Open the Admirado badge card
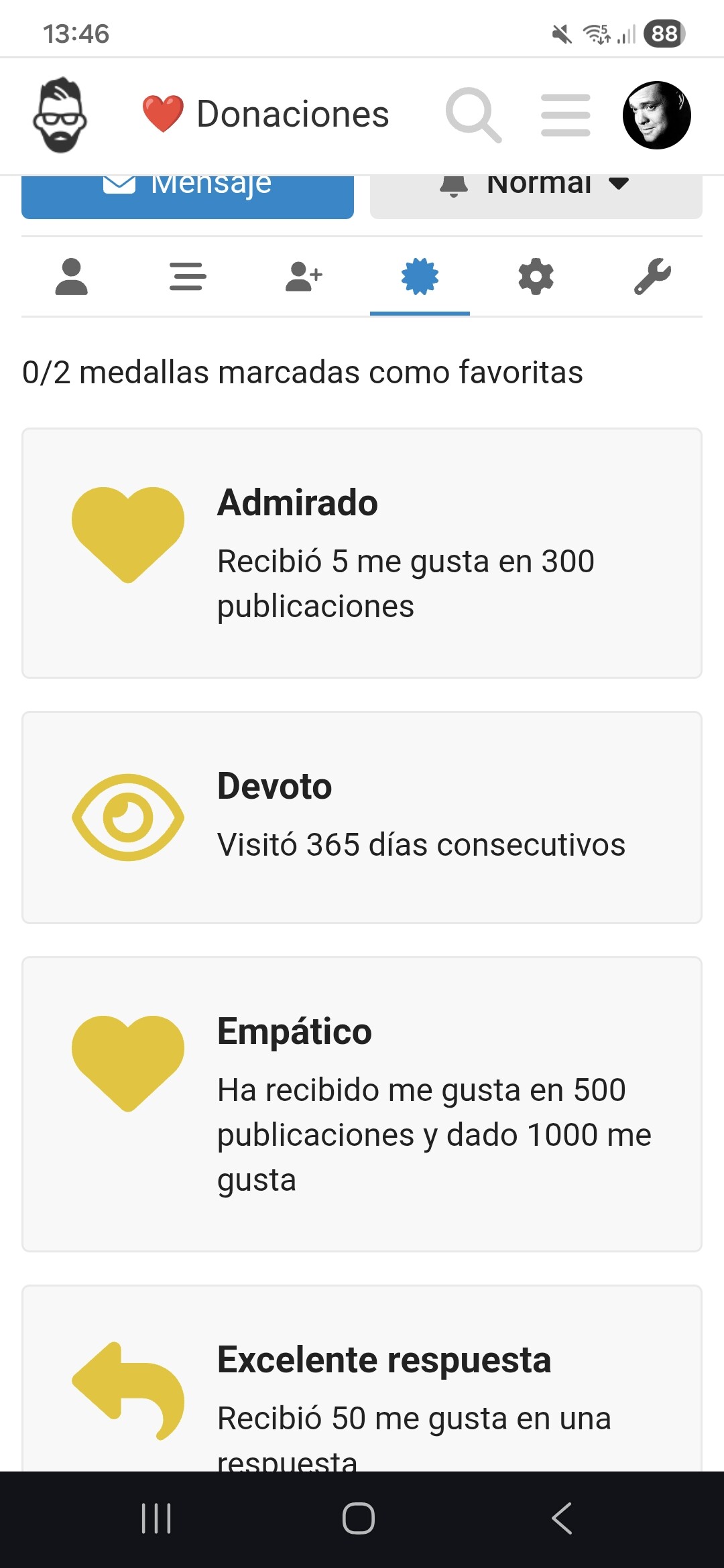724x1568 pixels. 362,553
